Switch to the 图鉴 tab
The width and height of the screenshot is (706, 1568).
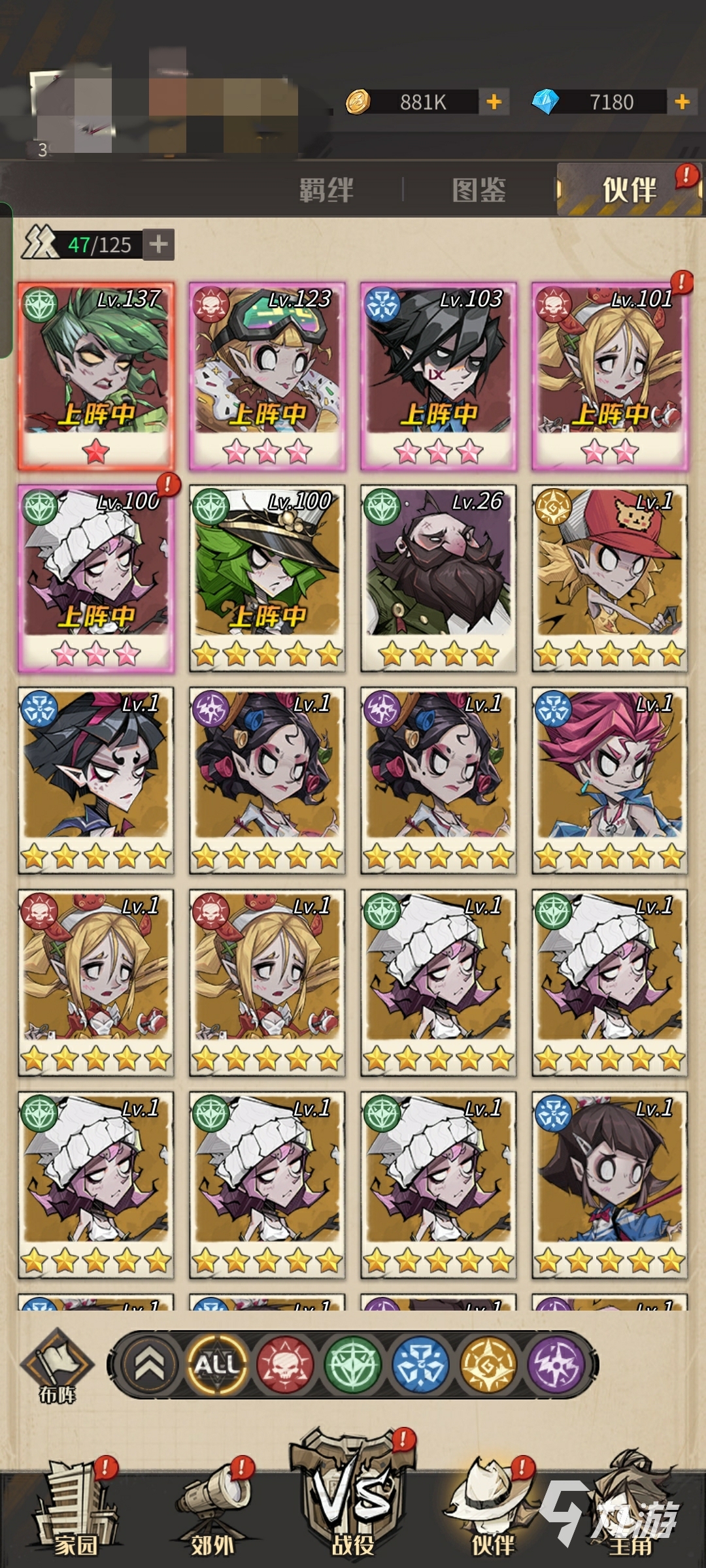[x=479, y=190]
